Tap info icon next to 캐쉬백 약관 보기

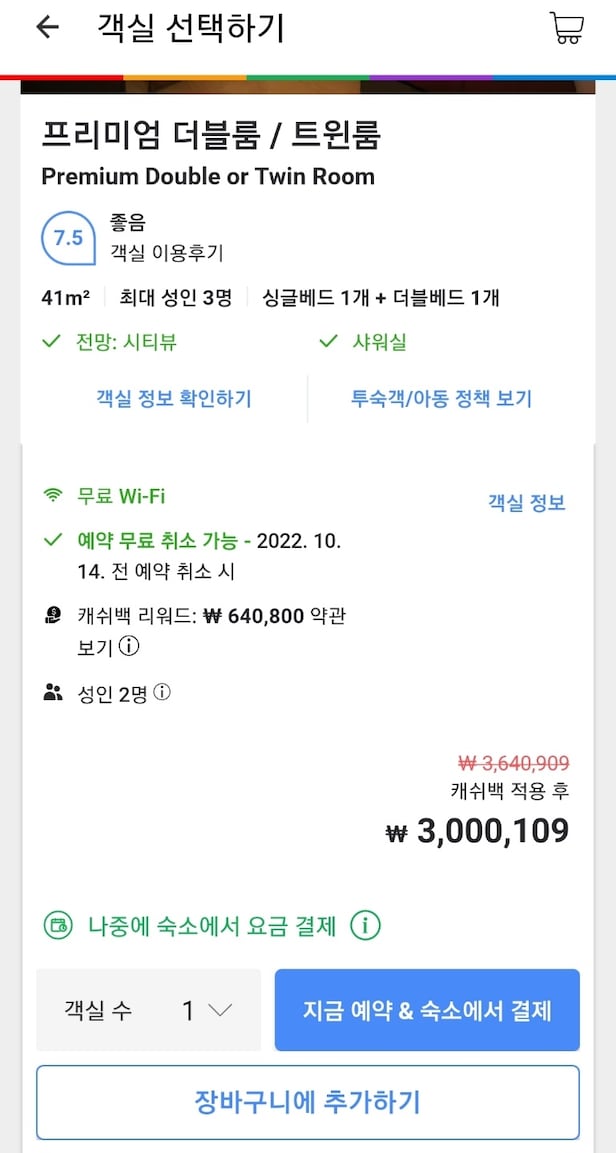(x=129, y=646)
